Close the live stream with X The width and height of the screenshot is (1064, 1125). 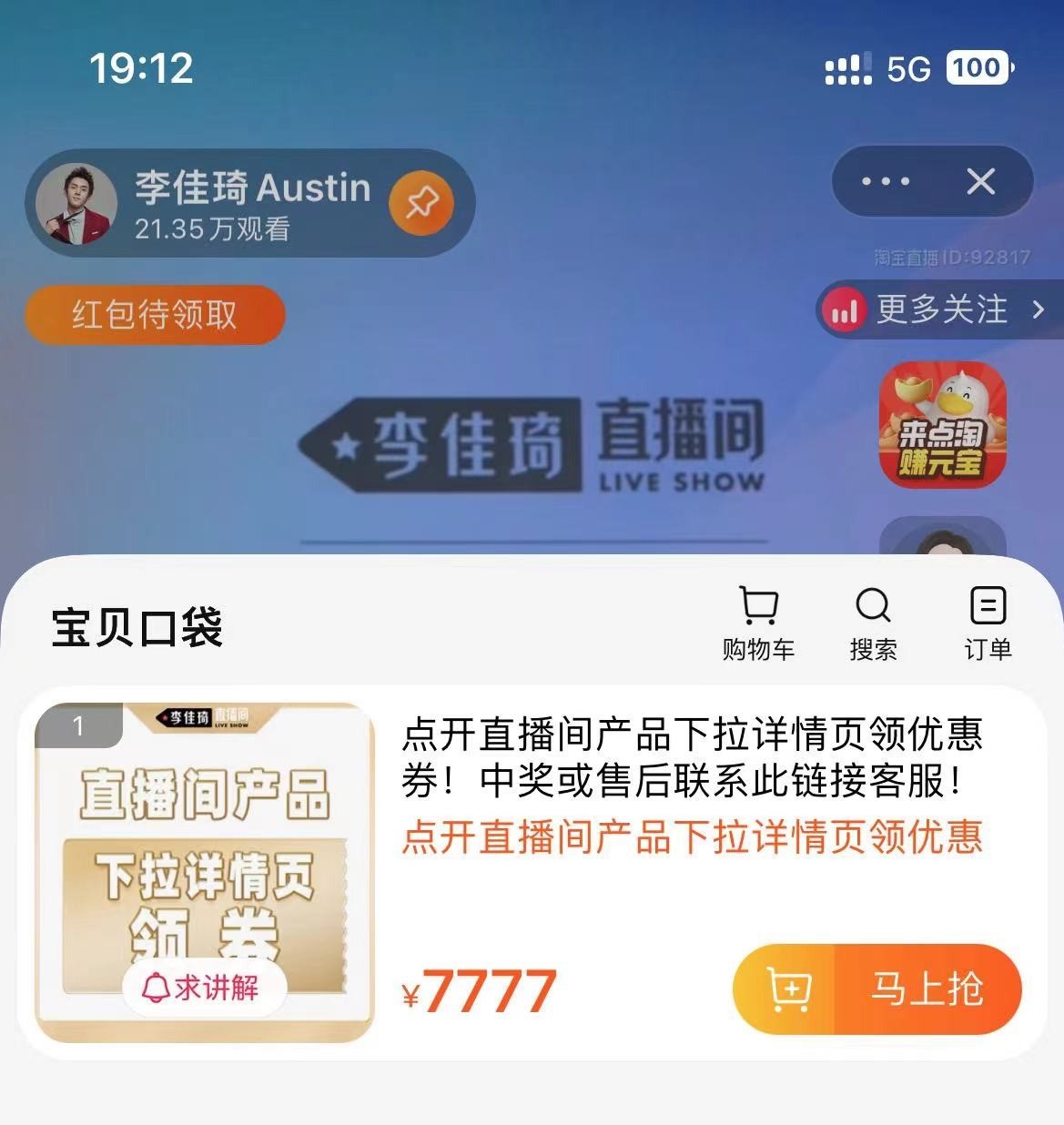[x=980, y=181]
